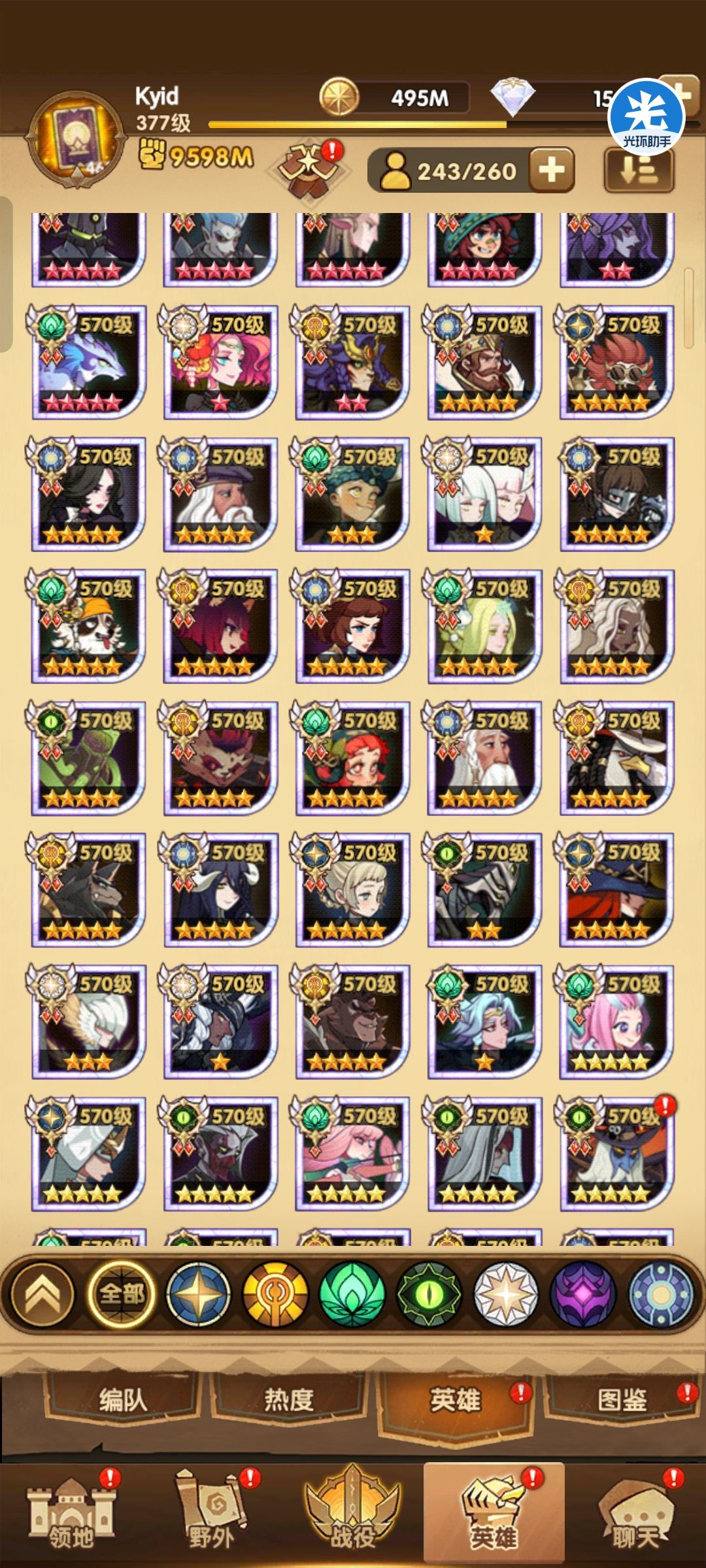Go to 领地 territory in bottom navigation

coord(71,1517)
